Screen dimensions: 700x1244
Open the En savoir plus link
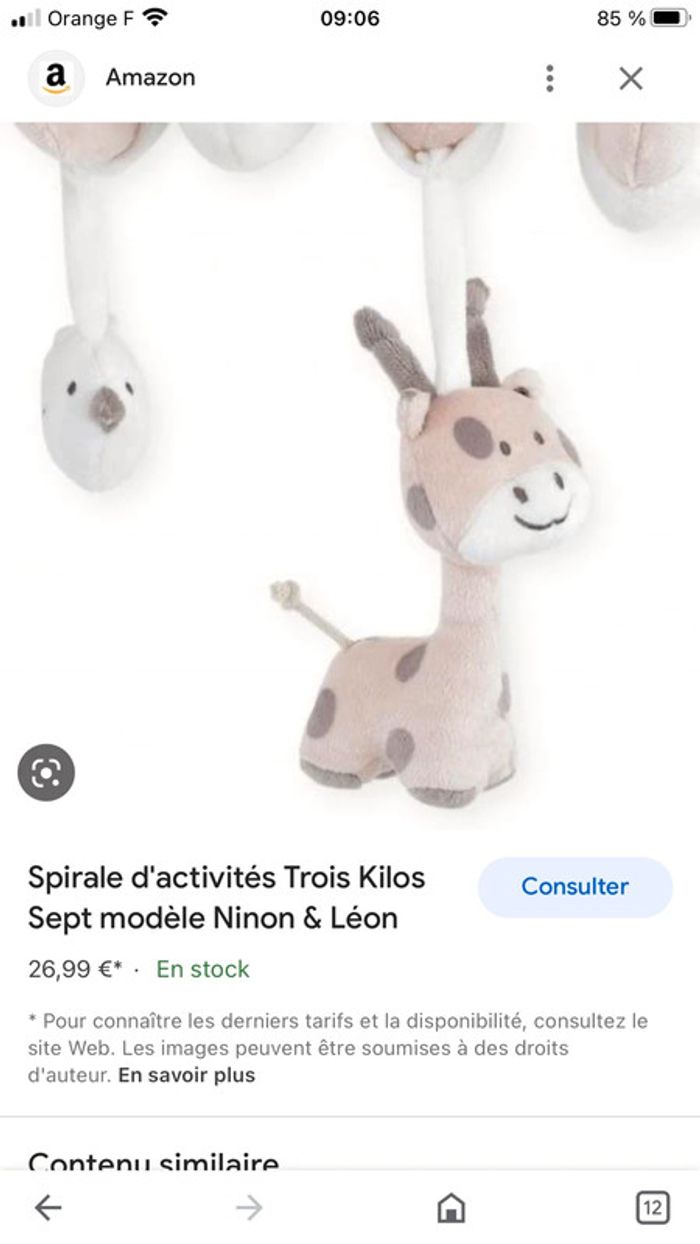187,1076
